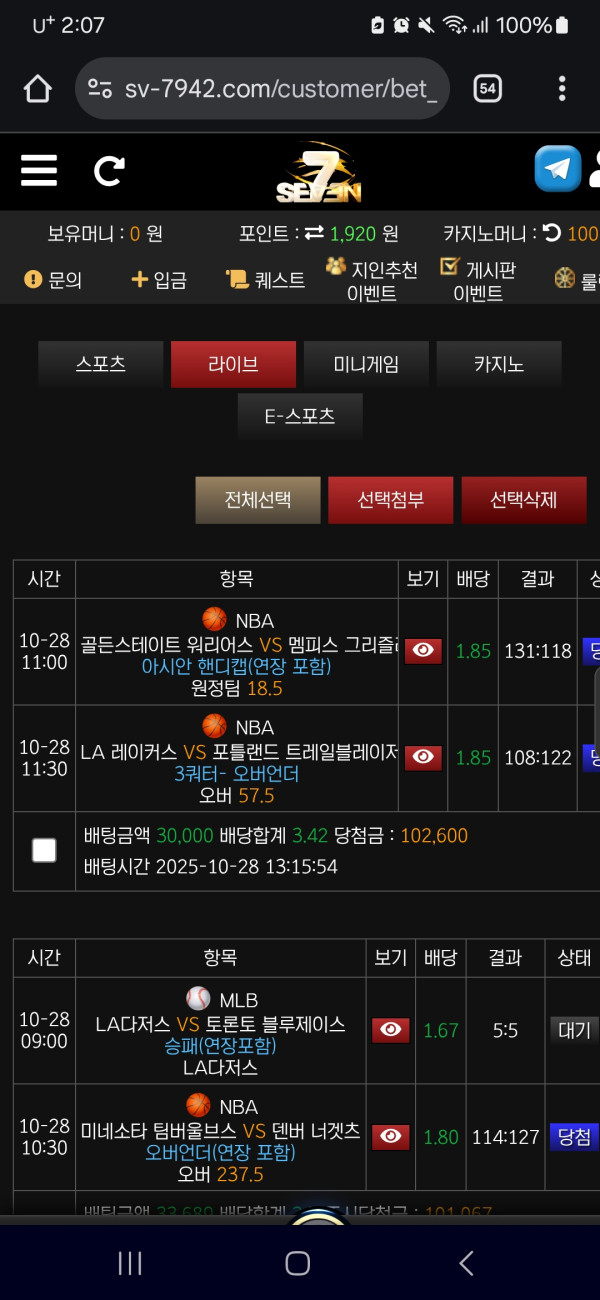Switch to the E-스포츠 tab
Viewport: 600px width, 1300px height.
coord(300,416)
